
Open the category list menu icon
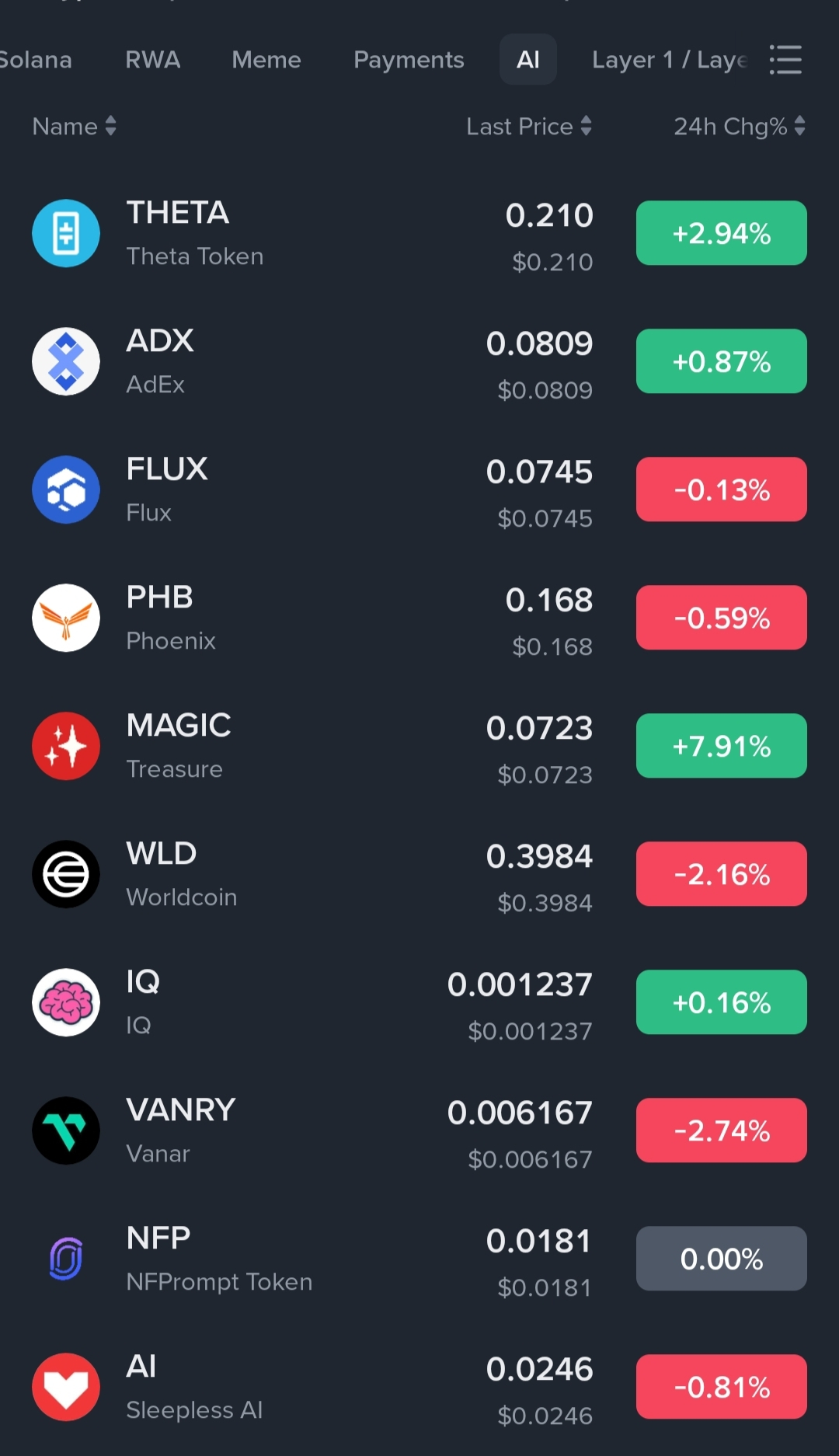[x=785, y=60]
